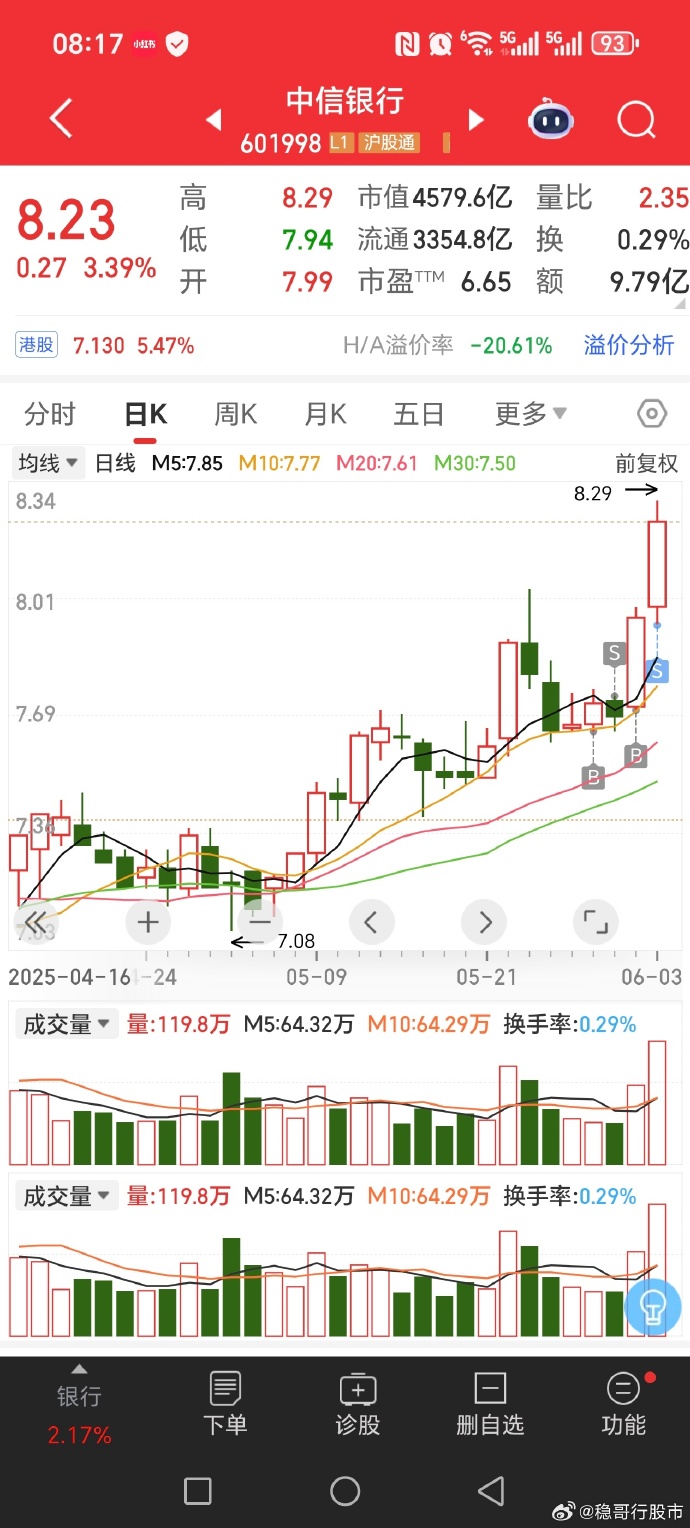Screen dimensions: 690x1528
Task: Open the search magnifier icon
Action: [x=636, y=121]
